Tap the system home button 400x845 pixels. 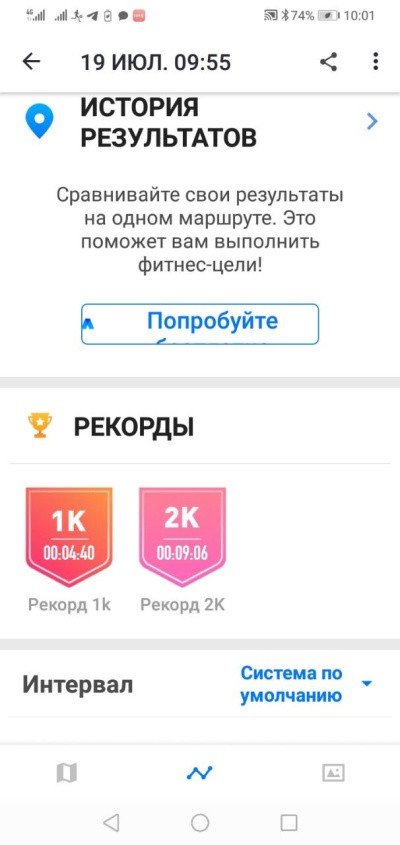pyautogui.click(x=200, y=822)
